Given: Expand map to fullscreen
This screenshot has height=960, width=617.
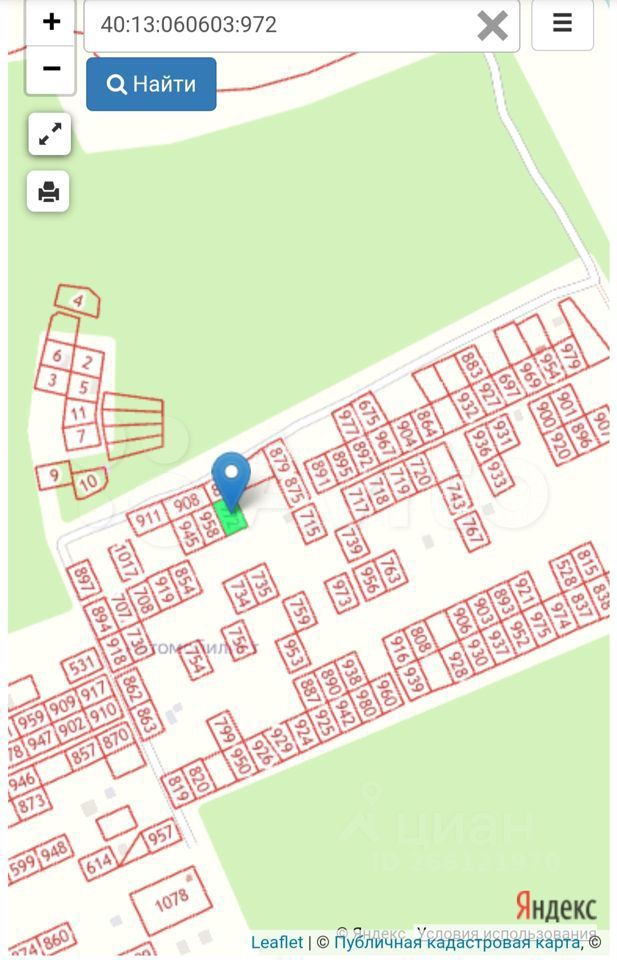Looking at the screenshot, I should (x=49, y=134).
